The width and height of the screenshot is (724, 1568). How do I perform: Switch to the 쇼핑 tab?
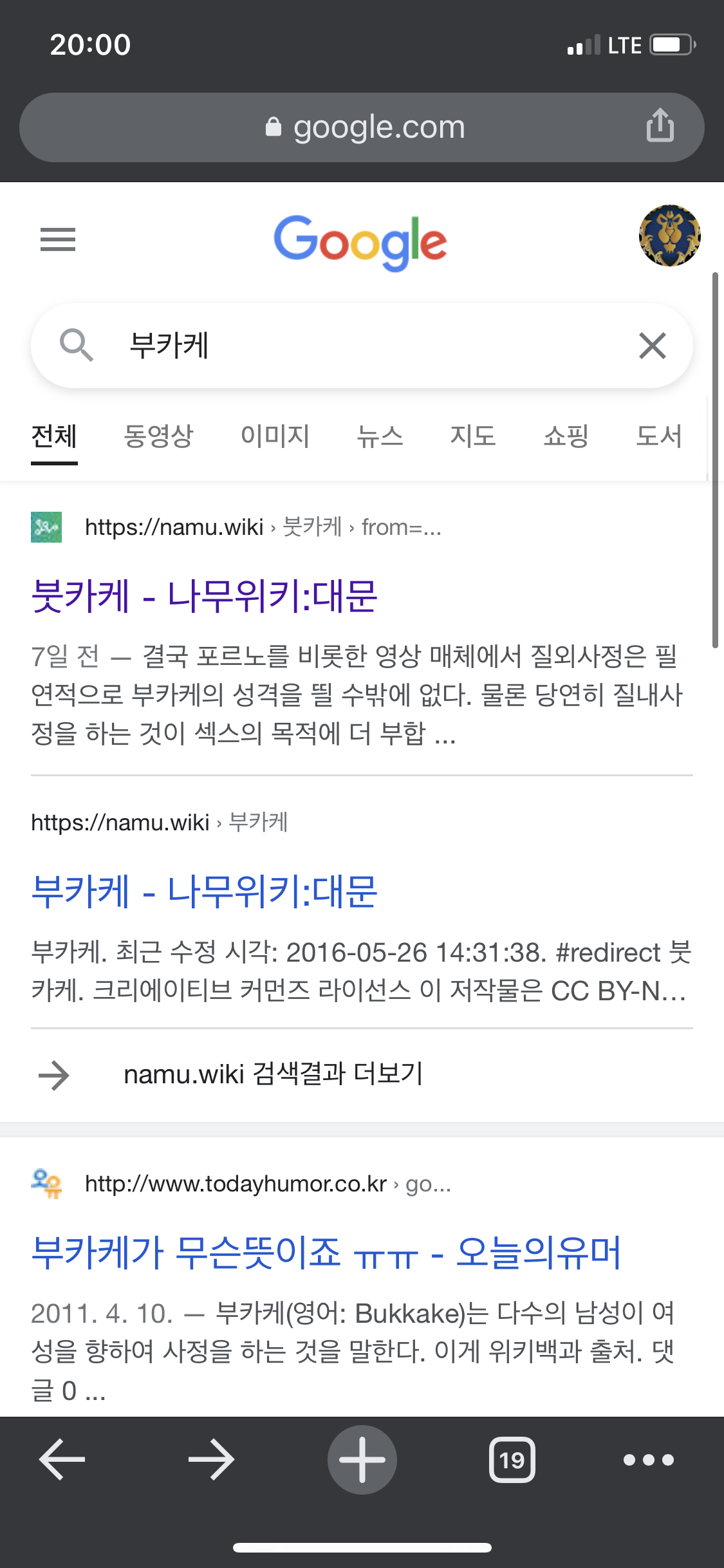566,436
